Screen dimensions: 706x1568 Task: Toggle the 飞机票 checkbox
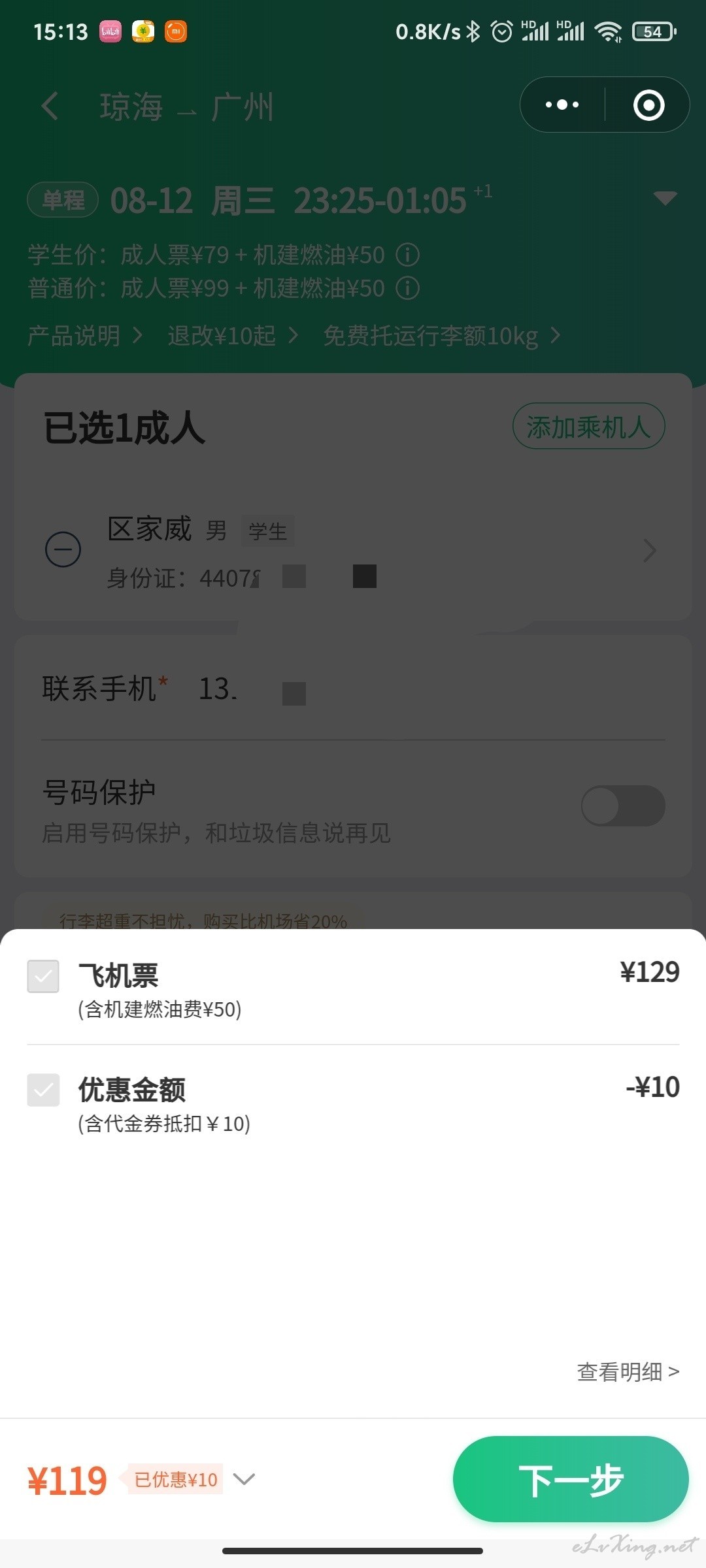[x=43, y=976]
